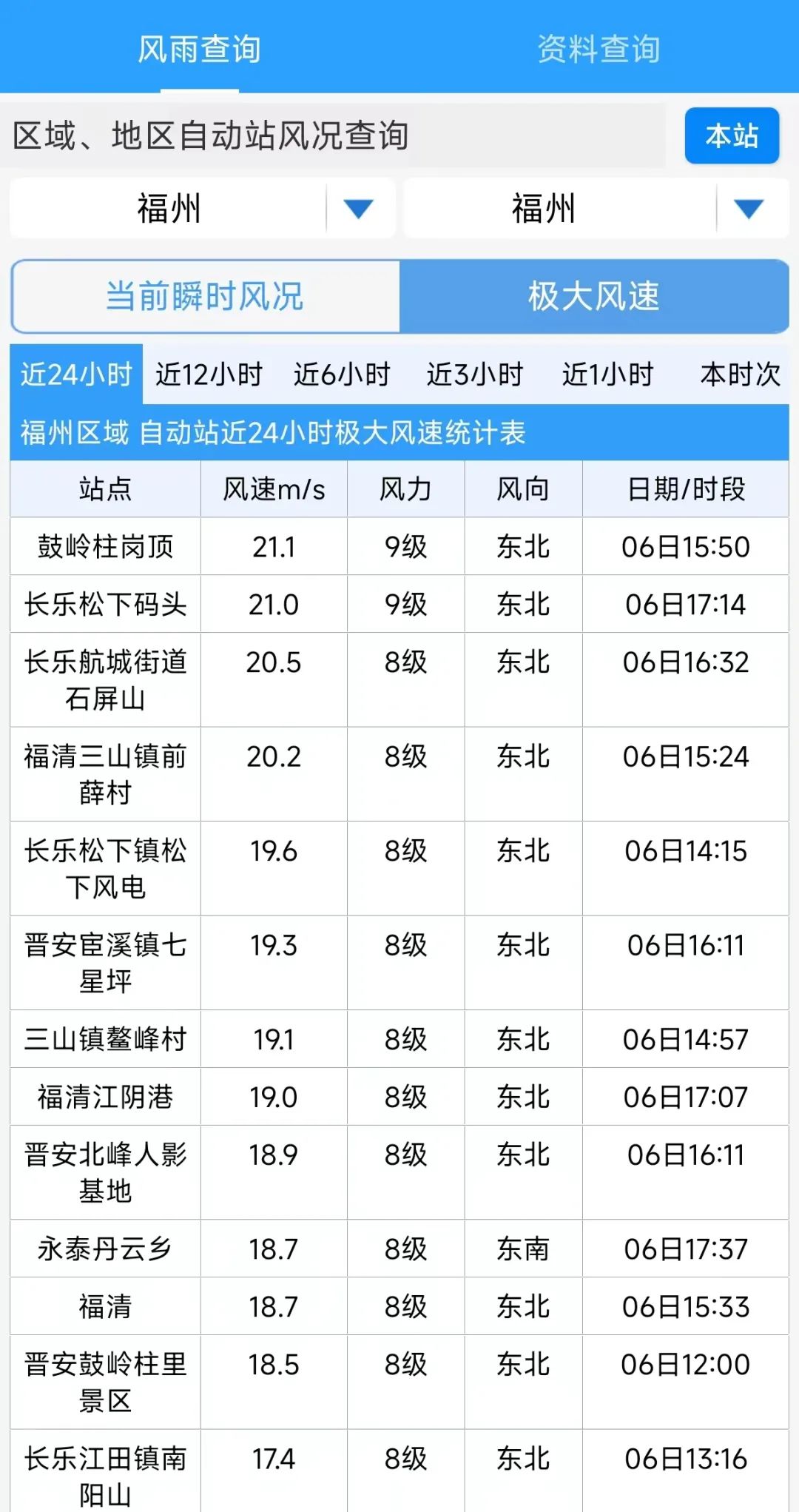Screen dimensions: 799x1512
Task: Select the 近12小时 time filter
Action: [x=209, y=374]
